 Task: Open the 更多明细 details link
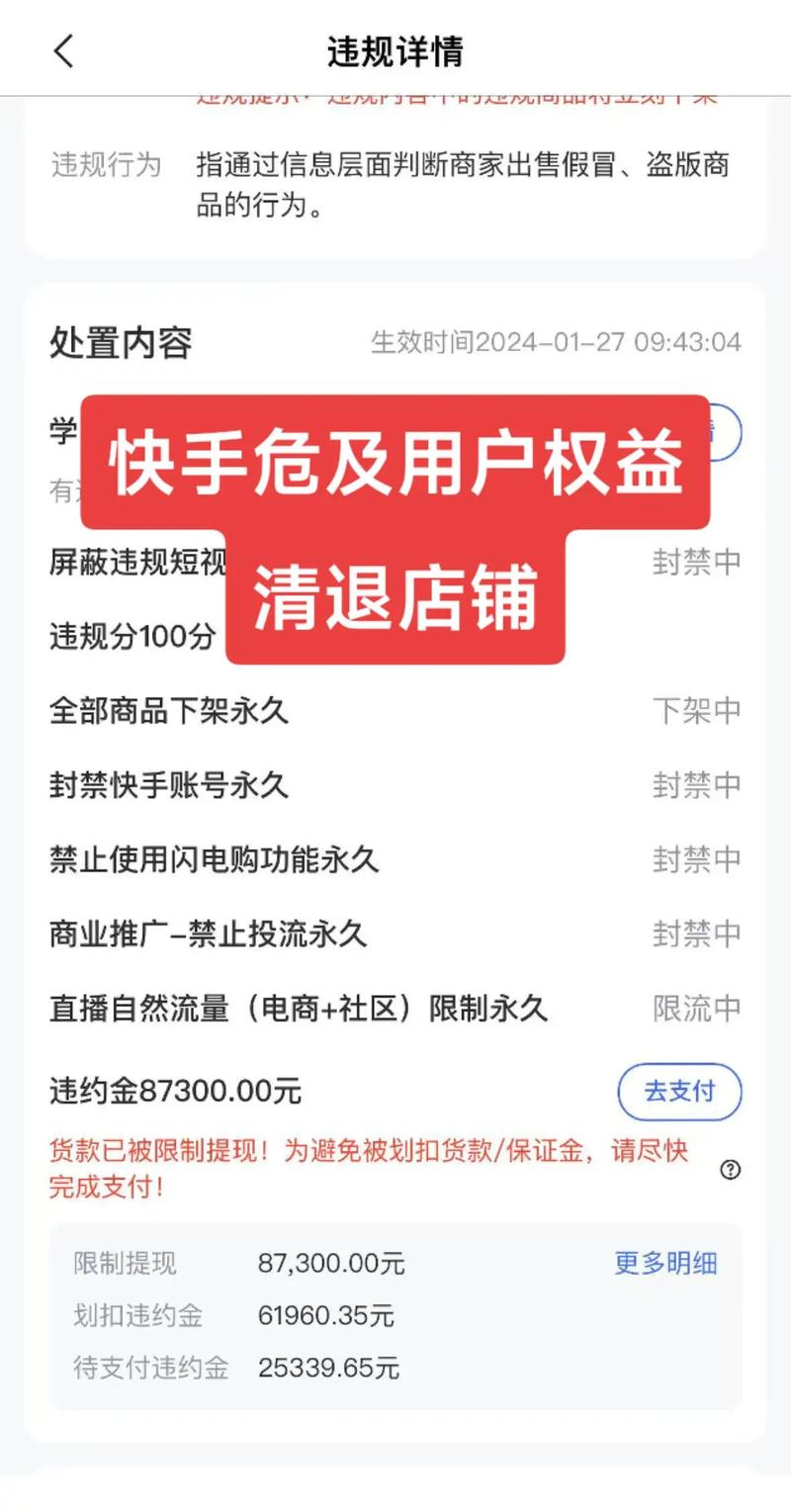coord(664,1264)
